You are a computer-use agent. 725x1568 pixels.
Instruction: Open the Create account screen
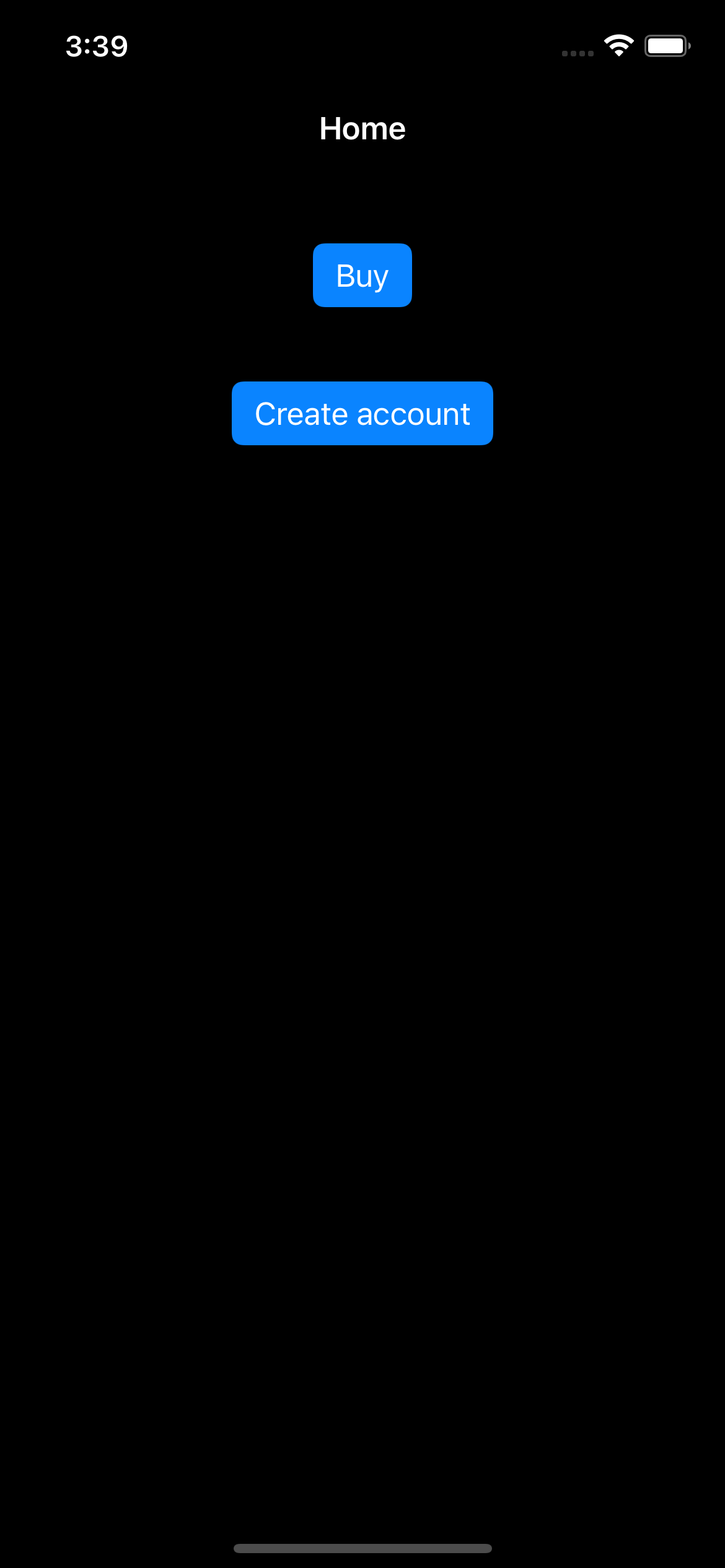pyautogui.click(x=362, y=414)
